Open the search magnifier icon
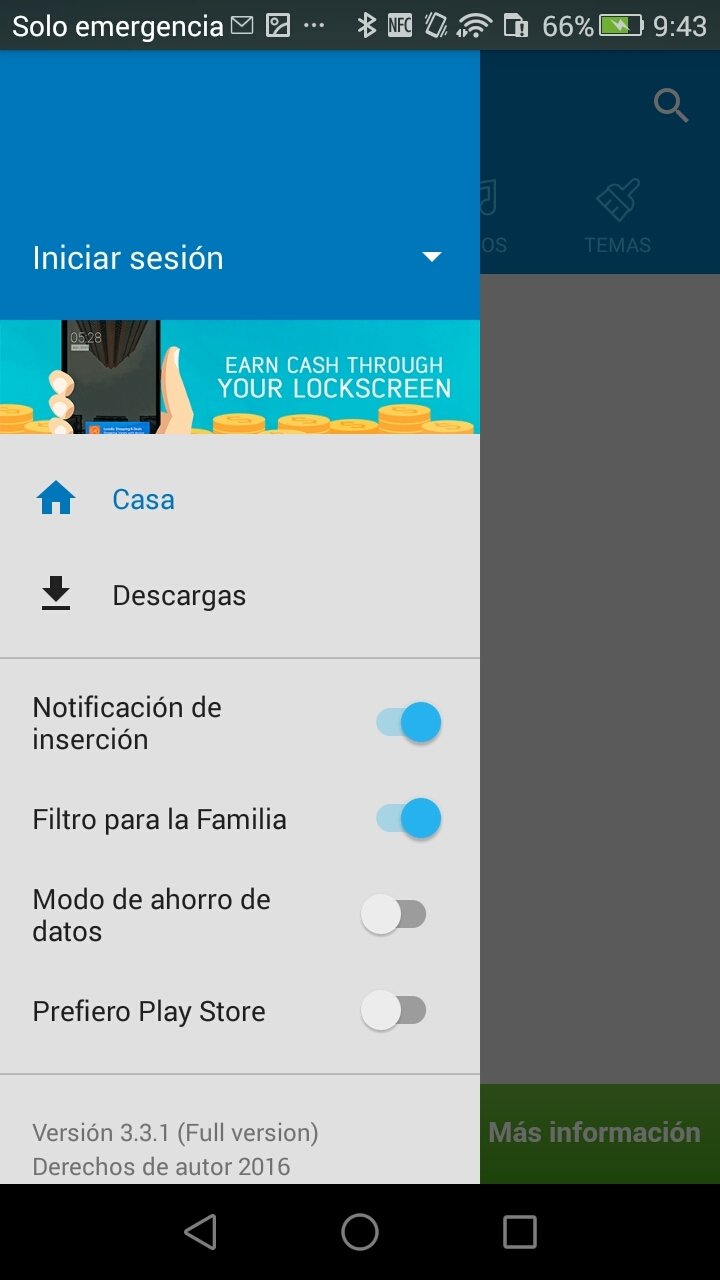The width and height of the screenshot is (720, 1280). click(671, 105)
